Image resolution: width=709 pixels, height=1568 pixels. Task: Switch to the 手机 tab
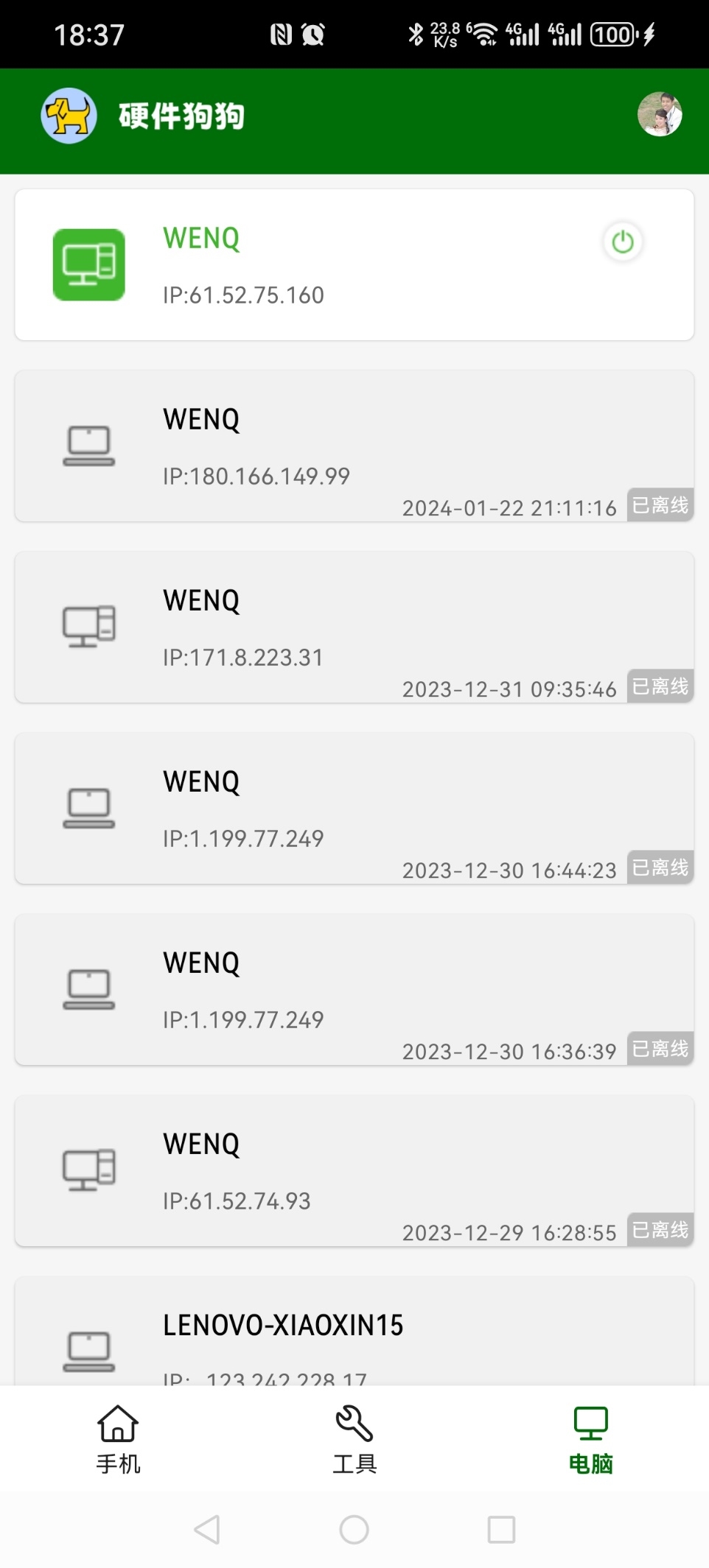tap(118, 1439)
